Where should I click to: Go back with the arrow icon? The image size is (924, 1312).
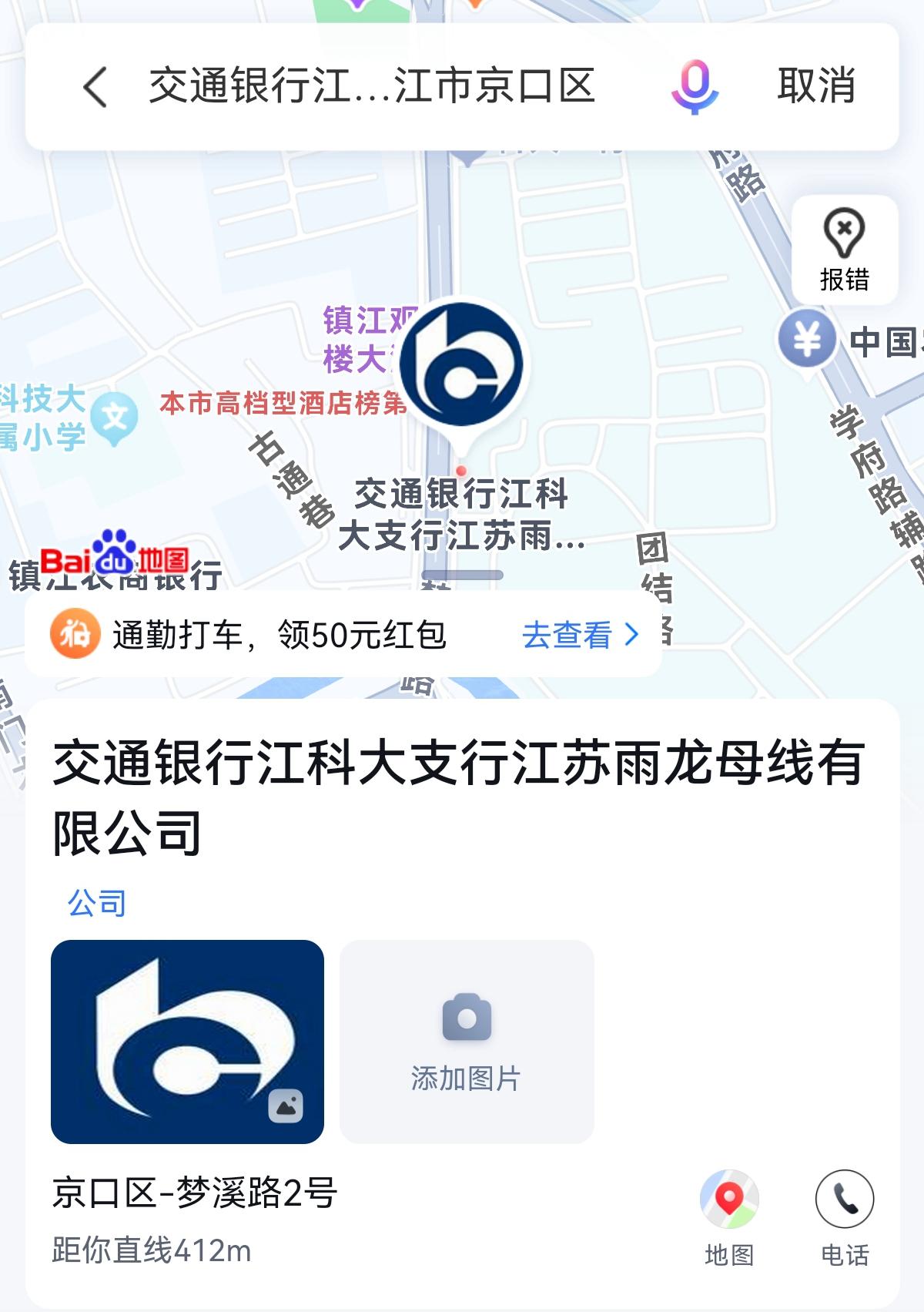pyautogui.click(x=95, y=86)
